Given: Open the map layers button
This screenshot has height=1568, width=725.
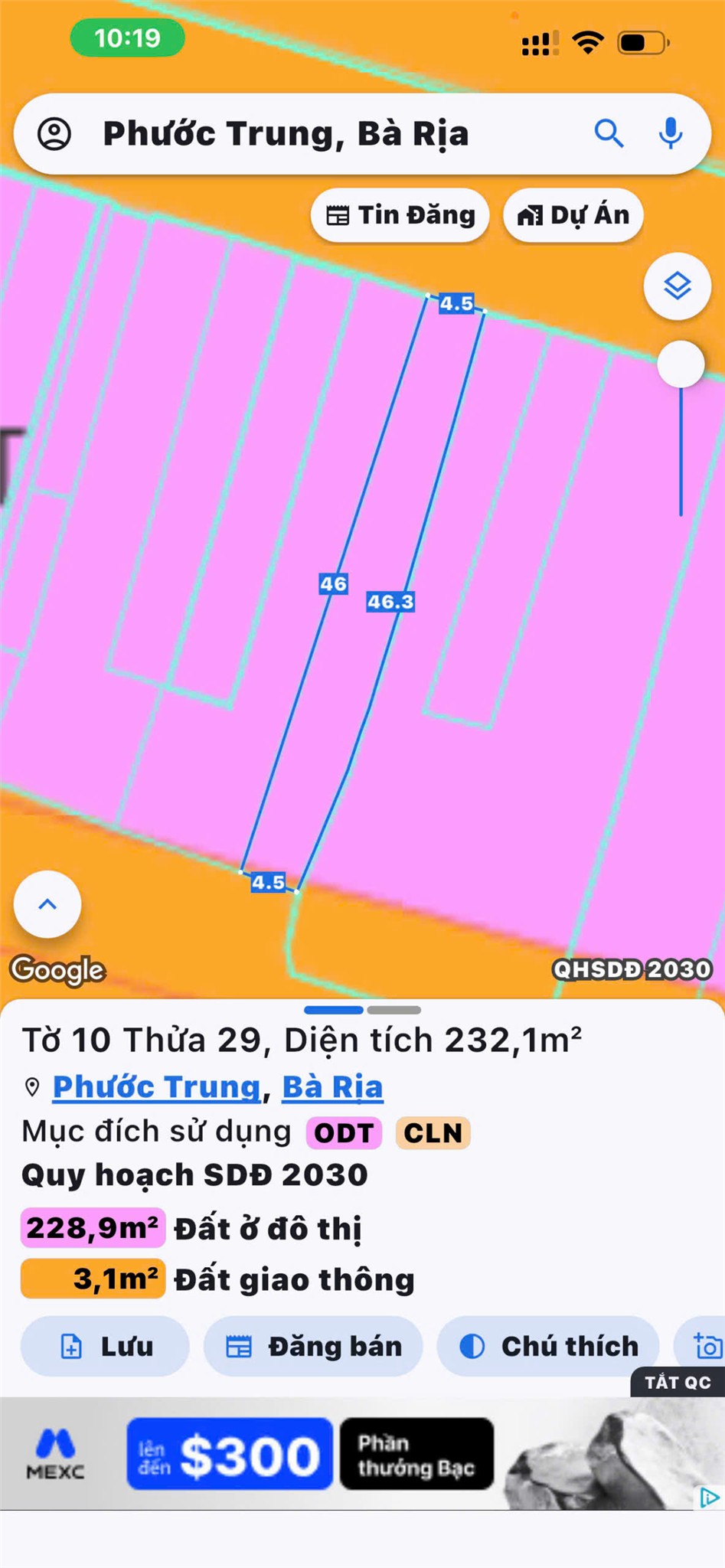Looking at the screenshot, I should [x=677, y=286].
